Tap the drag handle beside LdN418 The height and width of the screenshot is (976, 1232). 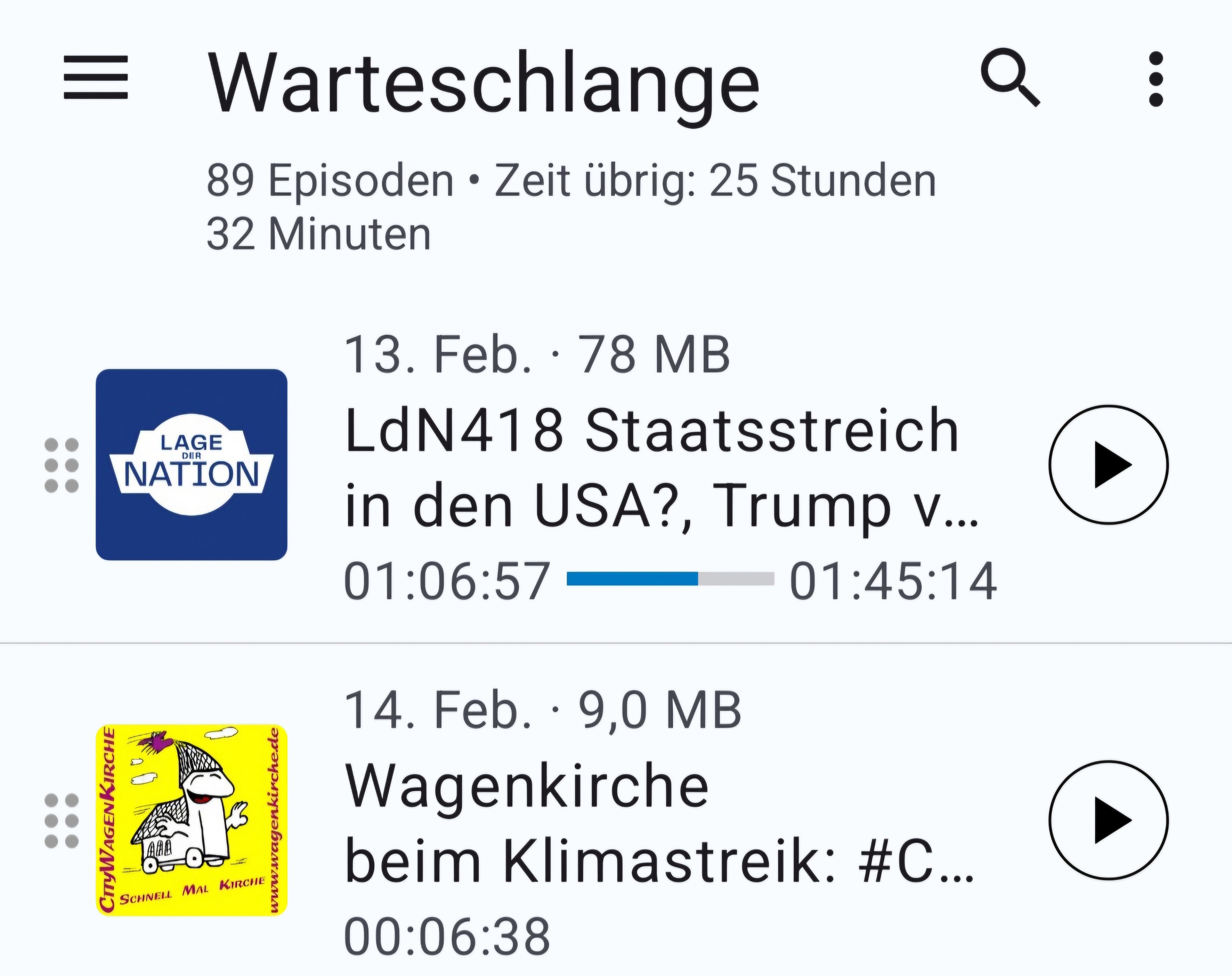62,465
